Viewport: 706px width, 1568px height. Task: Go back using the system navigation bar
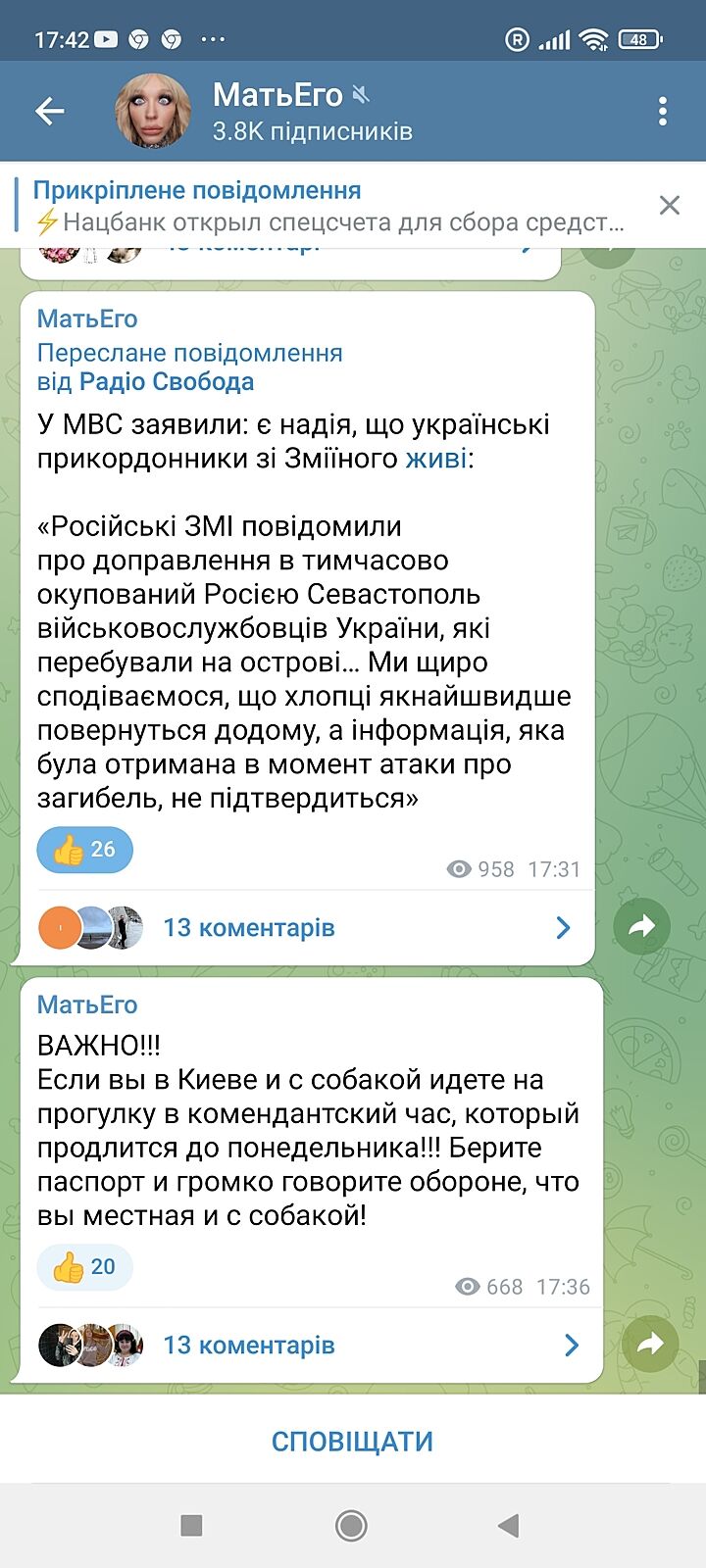[x=508, y=1525]
